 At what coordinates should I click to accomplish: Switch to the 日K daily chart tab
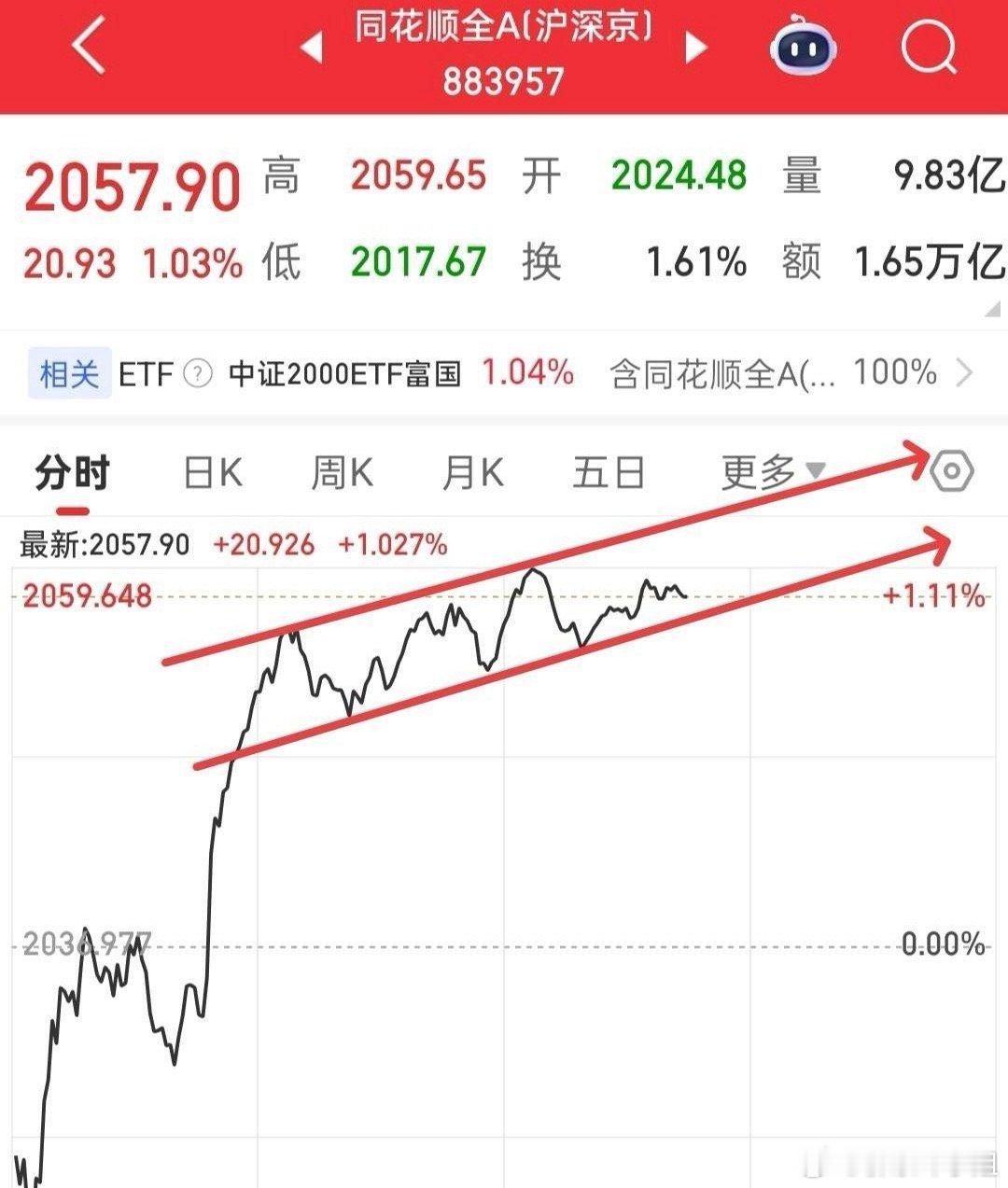(212, 473)
